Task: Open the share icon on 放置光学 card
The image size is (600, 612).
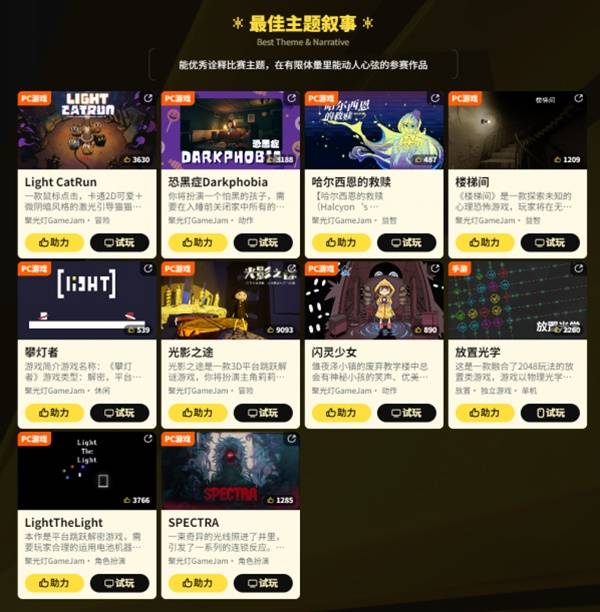Action: coord(578,269)
